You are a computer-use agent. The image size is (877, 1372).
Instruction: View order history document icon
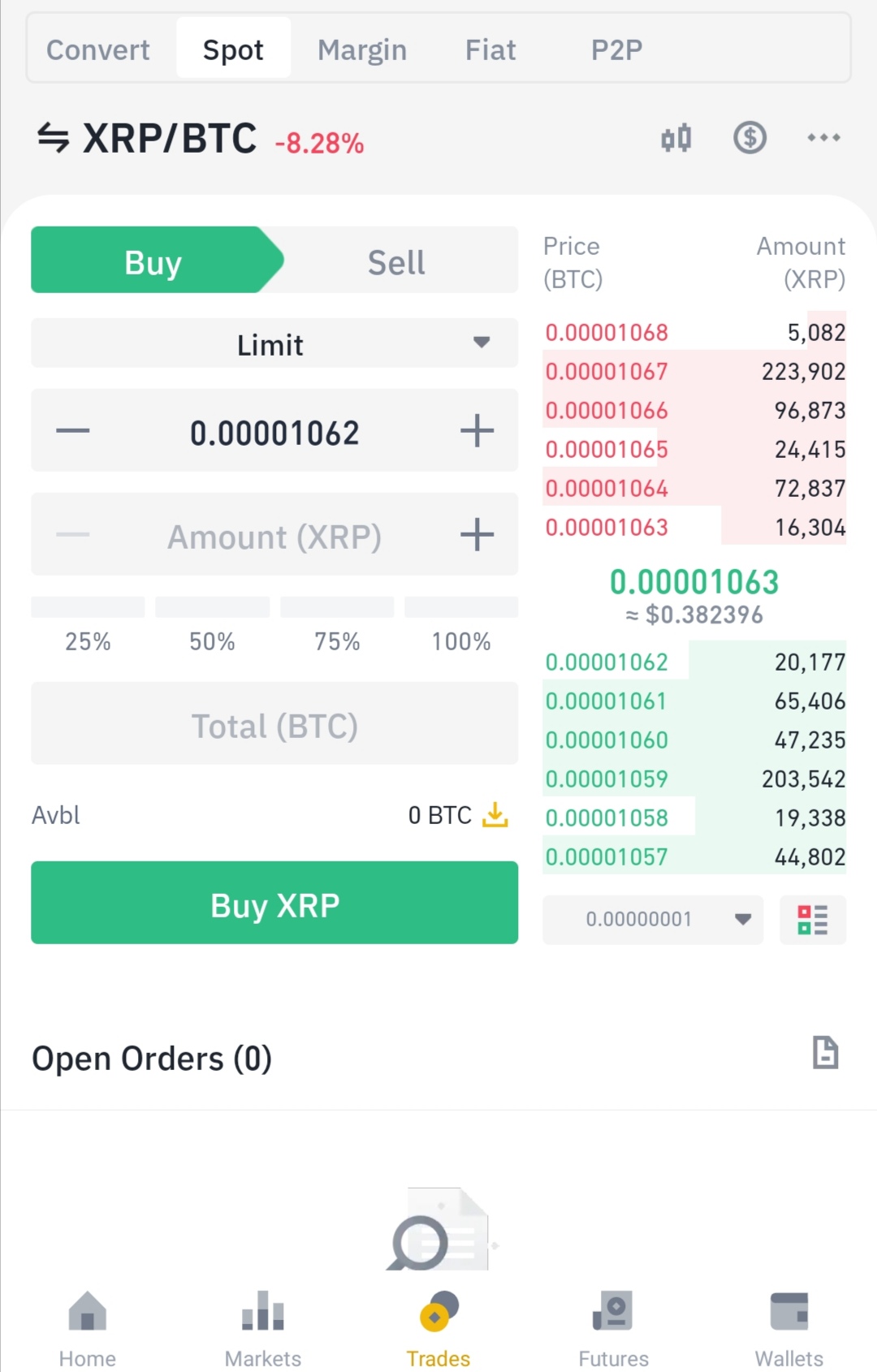click(x=825, y=1053)
